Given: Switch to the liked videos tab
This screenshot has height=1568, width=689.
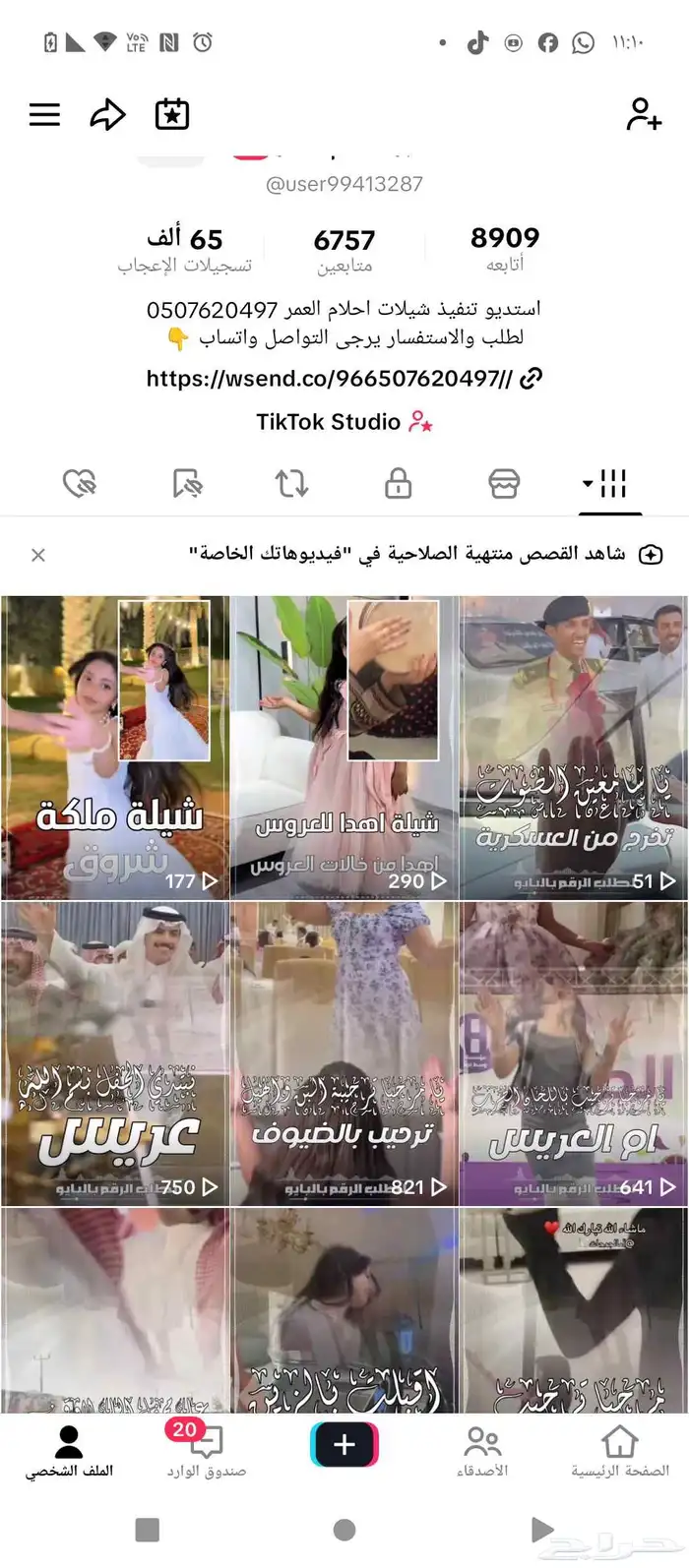Looking at the screenshot, I should click(x=80, y=484).
